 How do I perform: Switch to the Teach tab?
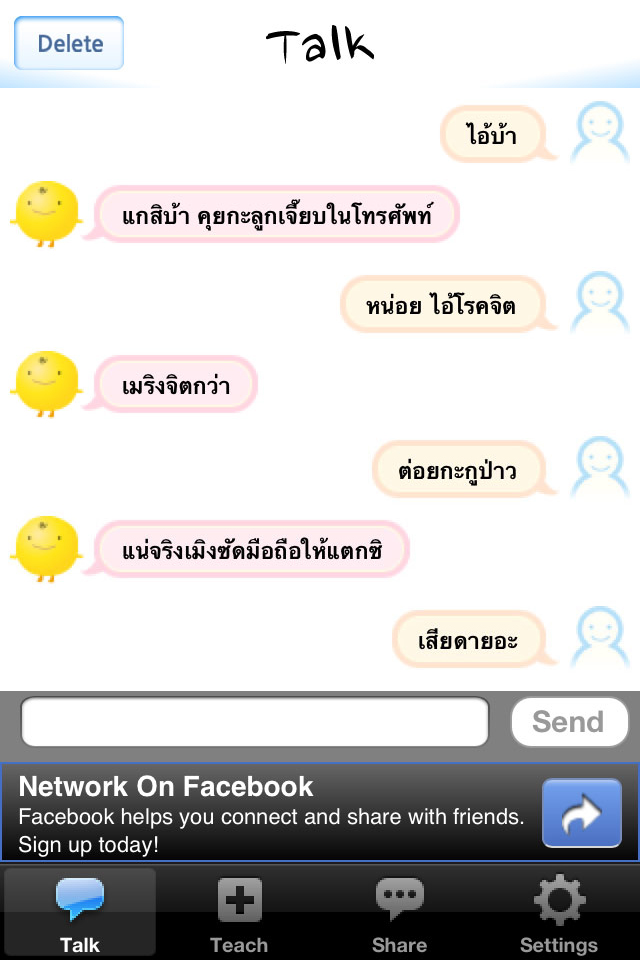coord(239,914)
